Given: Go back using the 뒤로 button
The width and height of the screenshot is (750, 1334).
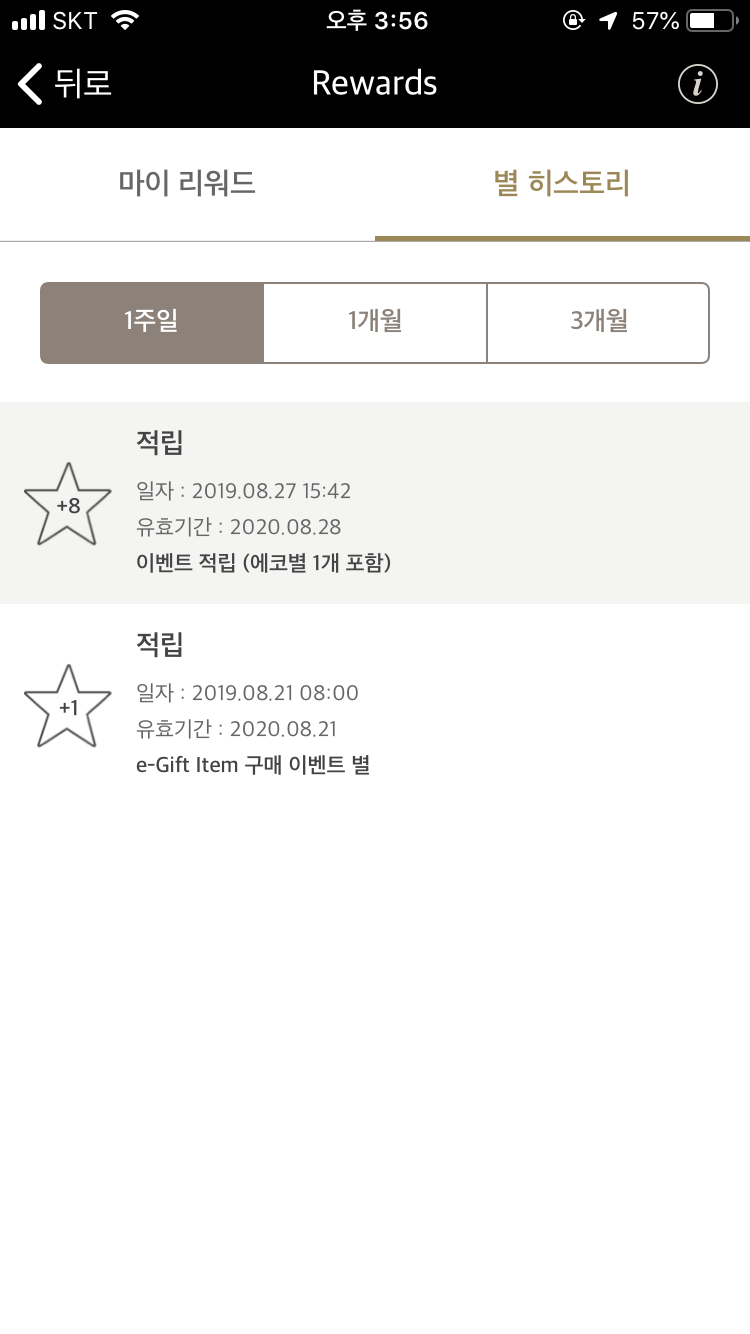Looking at the screenshot, I should pos(65,83).
